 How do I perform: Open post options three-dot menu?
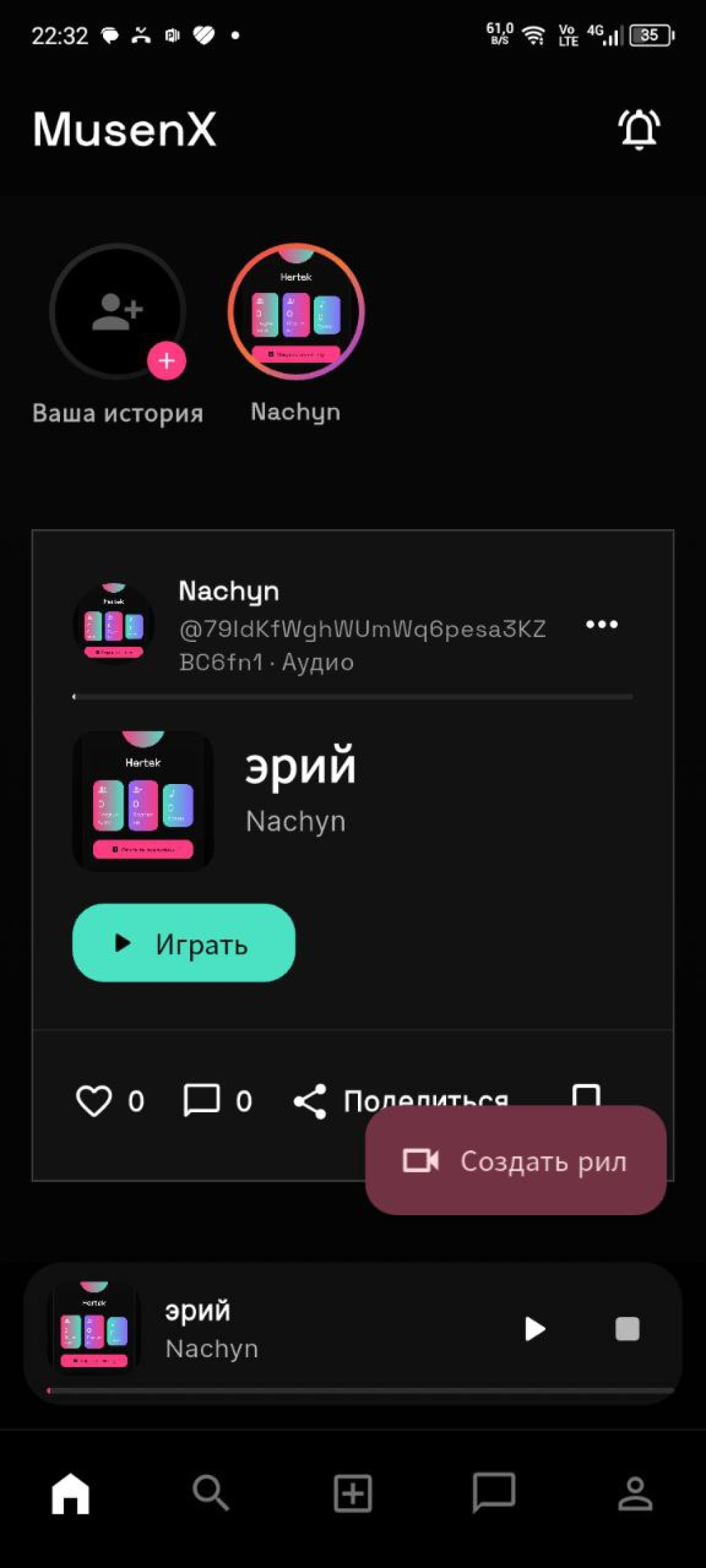point(602,625)
